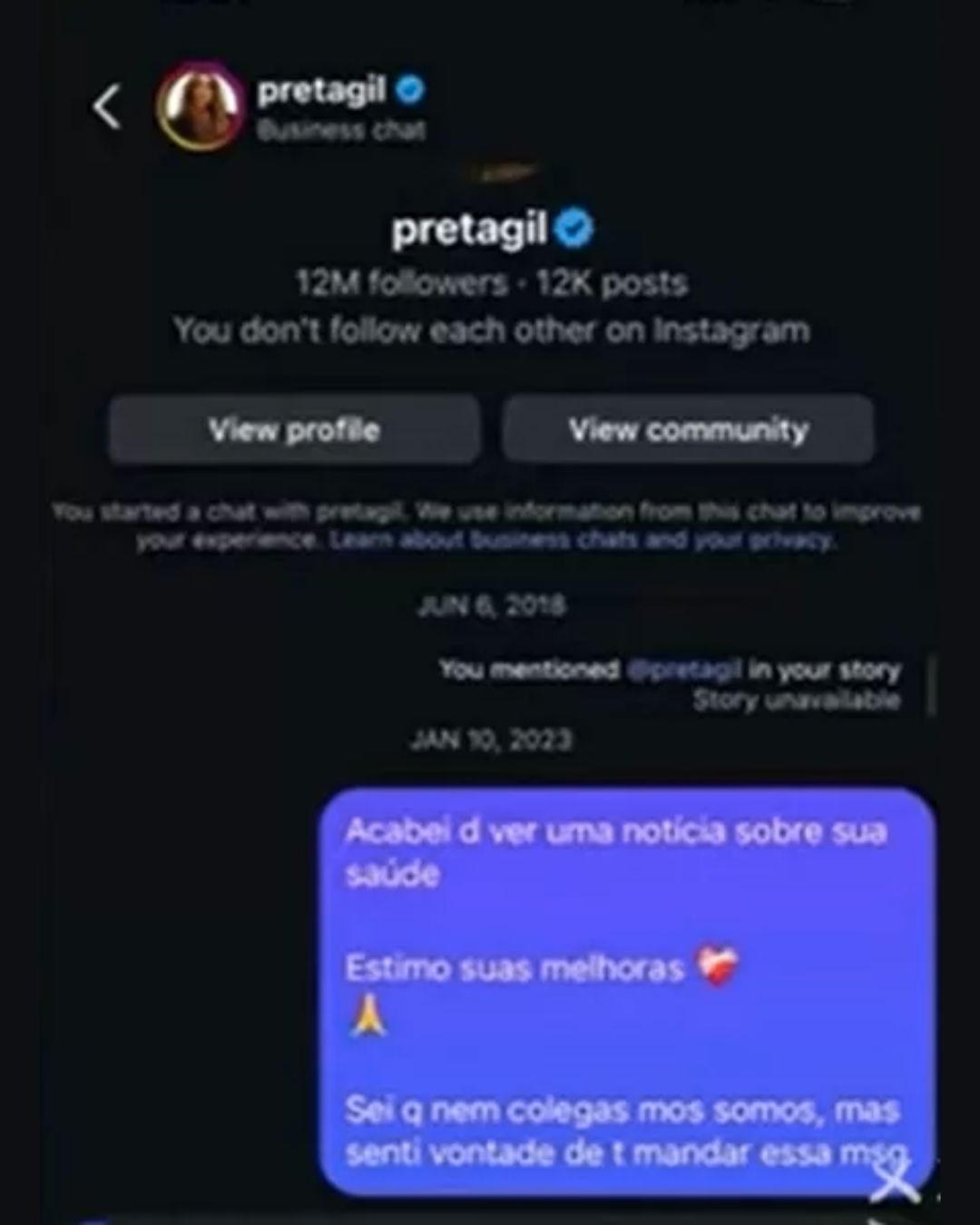980x1225 pixels.
Task: Tap the View profile button
Action: [x=294, y=429]
